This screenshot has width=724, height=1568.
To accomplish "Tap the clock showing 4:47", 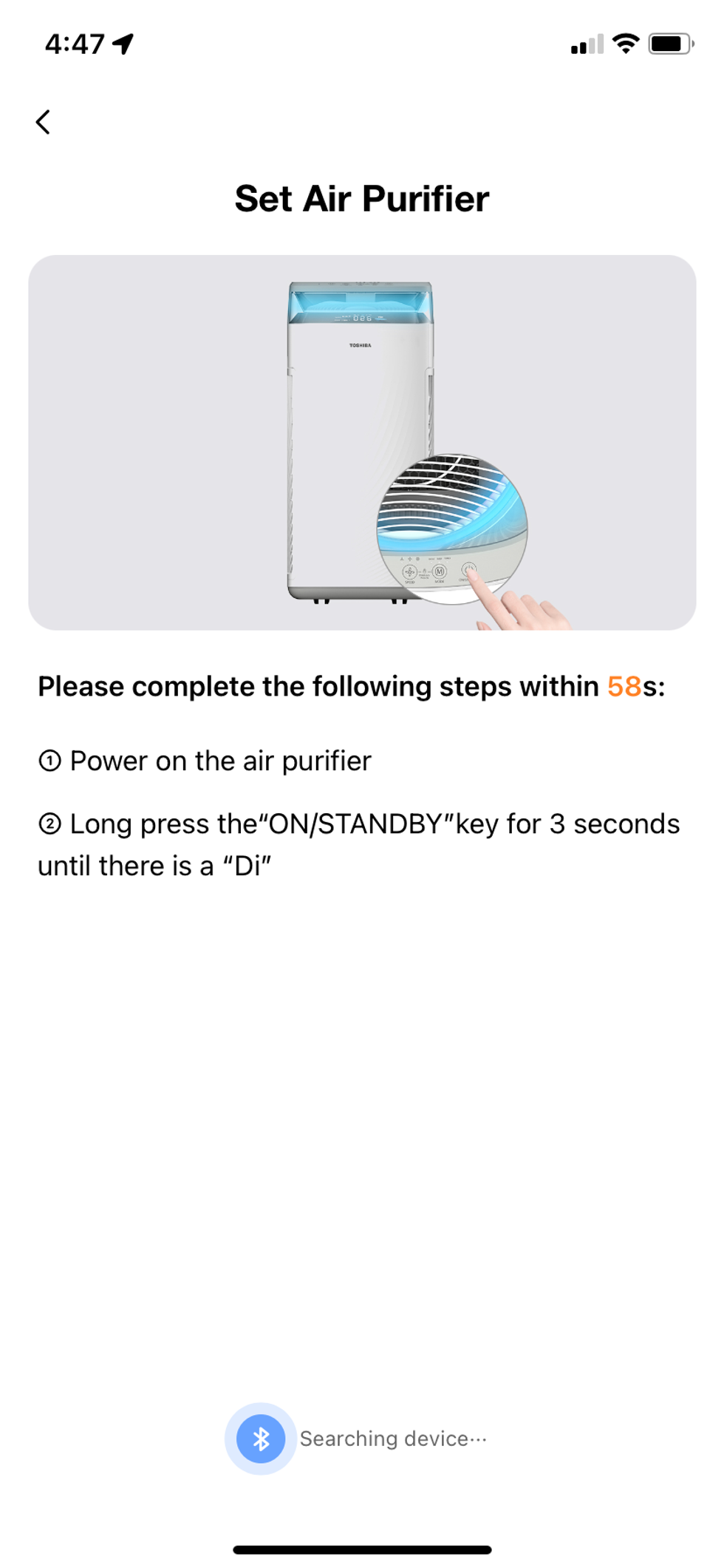I will pos(74,44).
